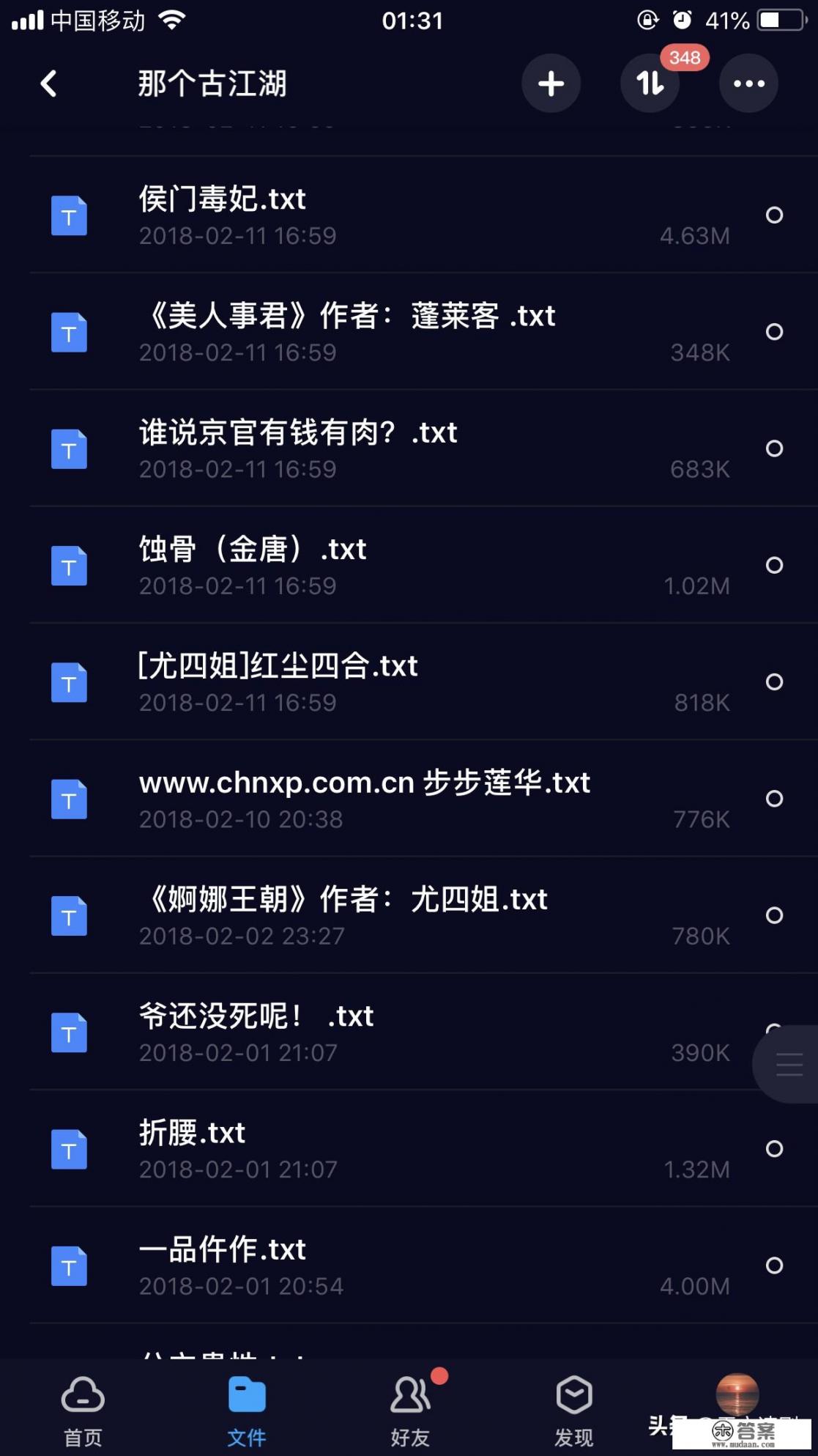Select the circle next to [尤四姐]红尘四合.txt
This screenshot has height=1456, width=818.
click(x=774, y=681)
